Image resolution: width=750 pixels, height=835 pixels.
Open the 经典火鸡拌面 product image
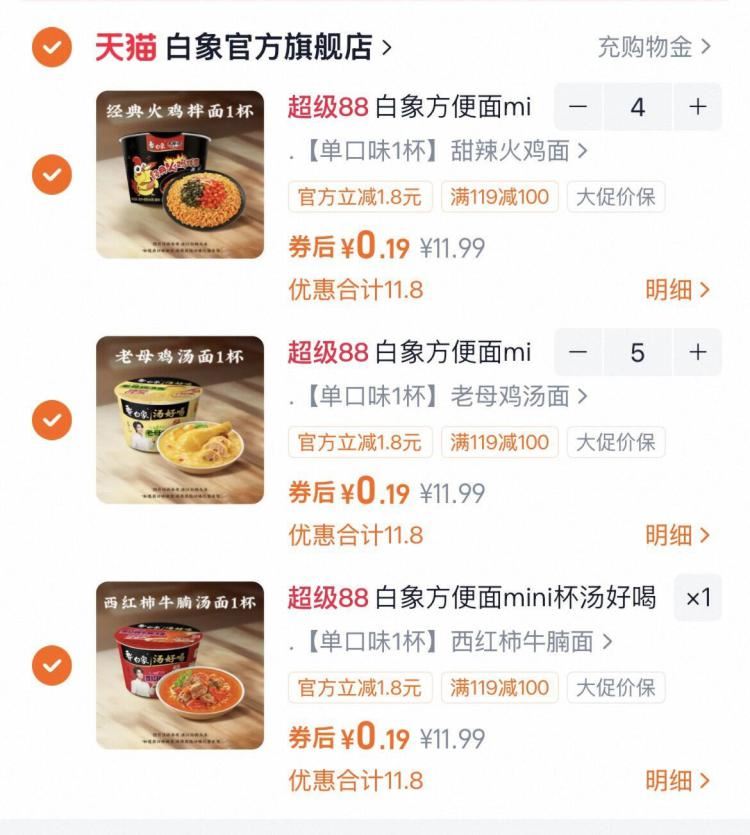click(180, 175)
